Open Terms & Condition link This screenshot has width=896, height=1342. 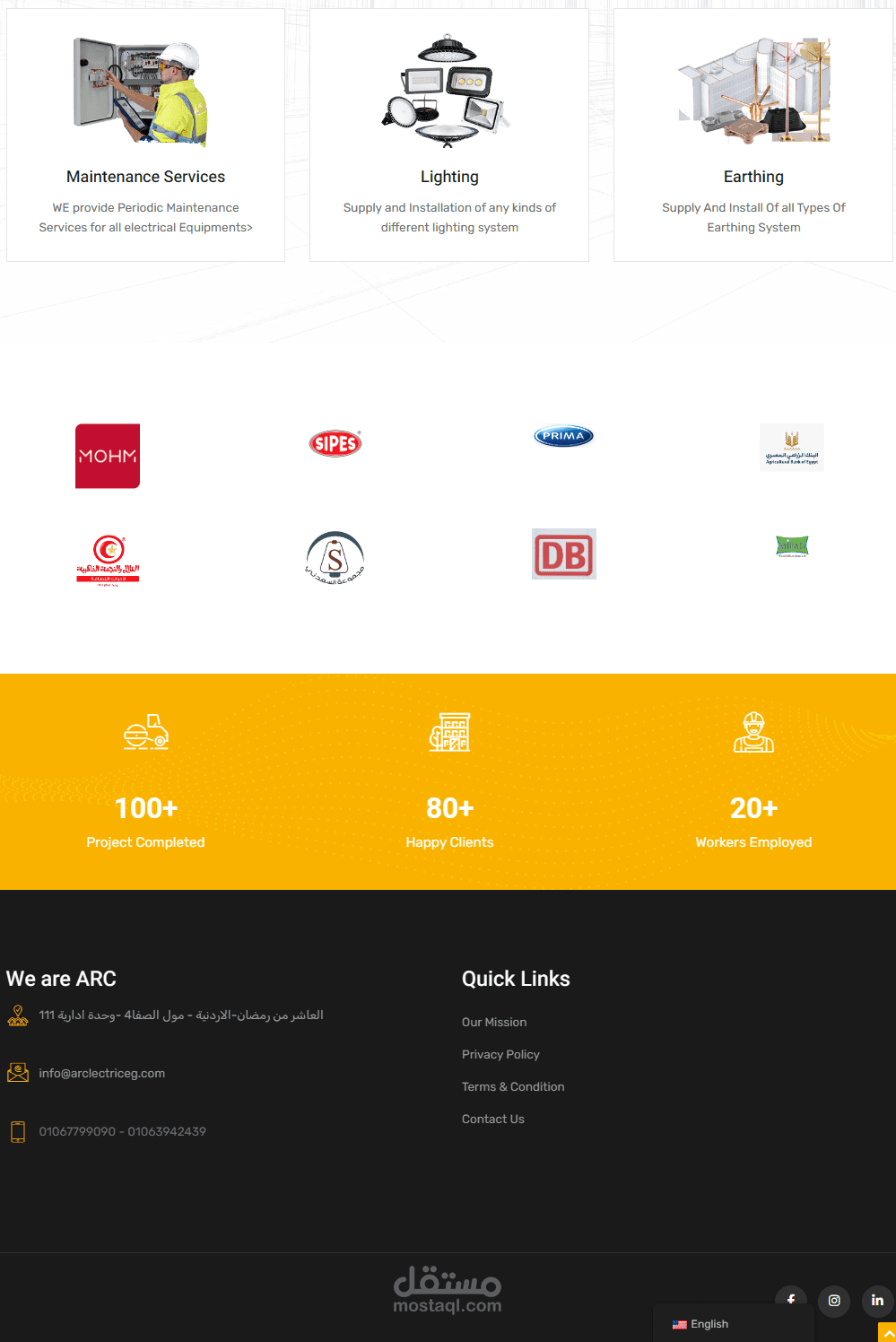coord(513,1086)
